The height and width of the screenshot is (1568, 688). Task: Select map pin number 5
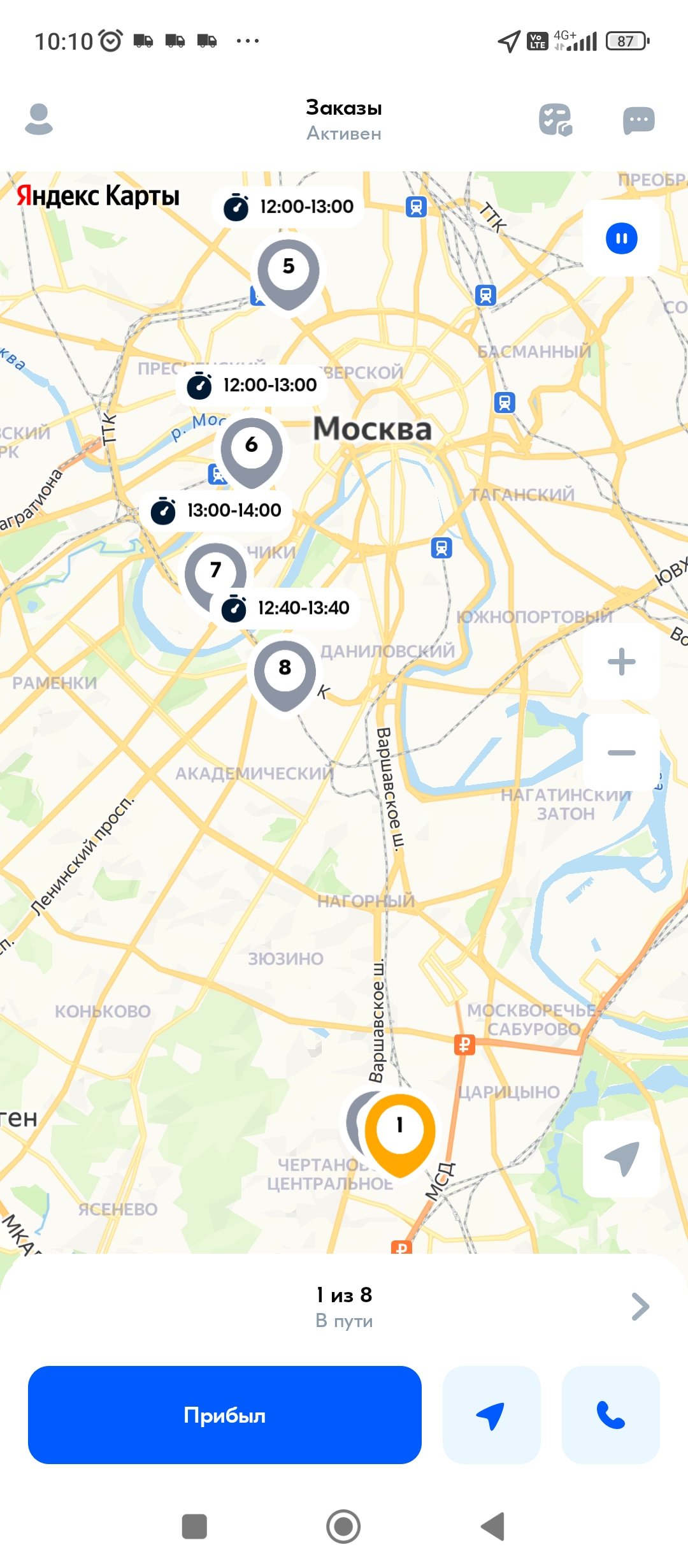coord(289,273)
